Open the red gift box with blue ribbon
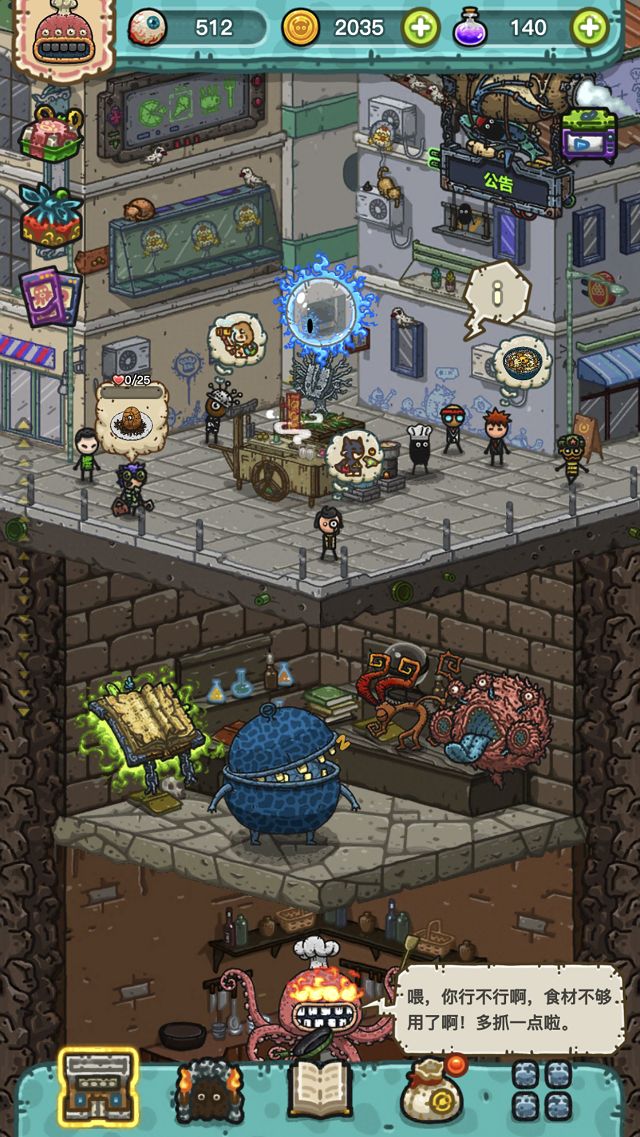 tap(52, 214)
